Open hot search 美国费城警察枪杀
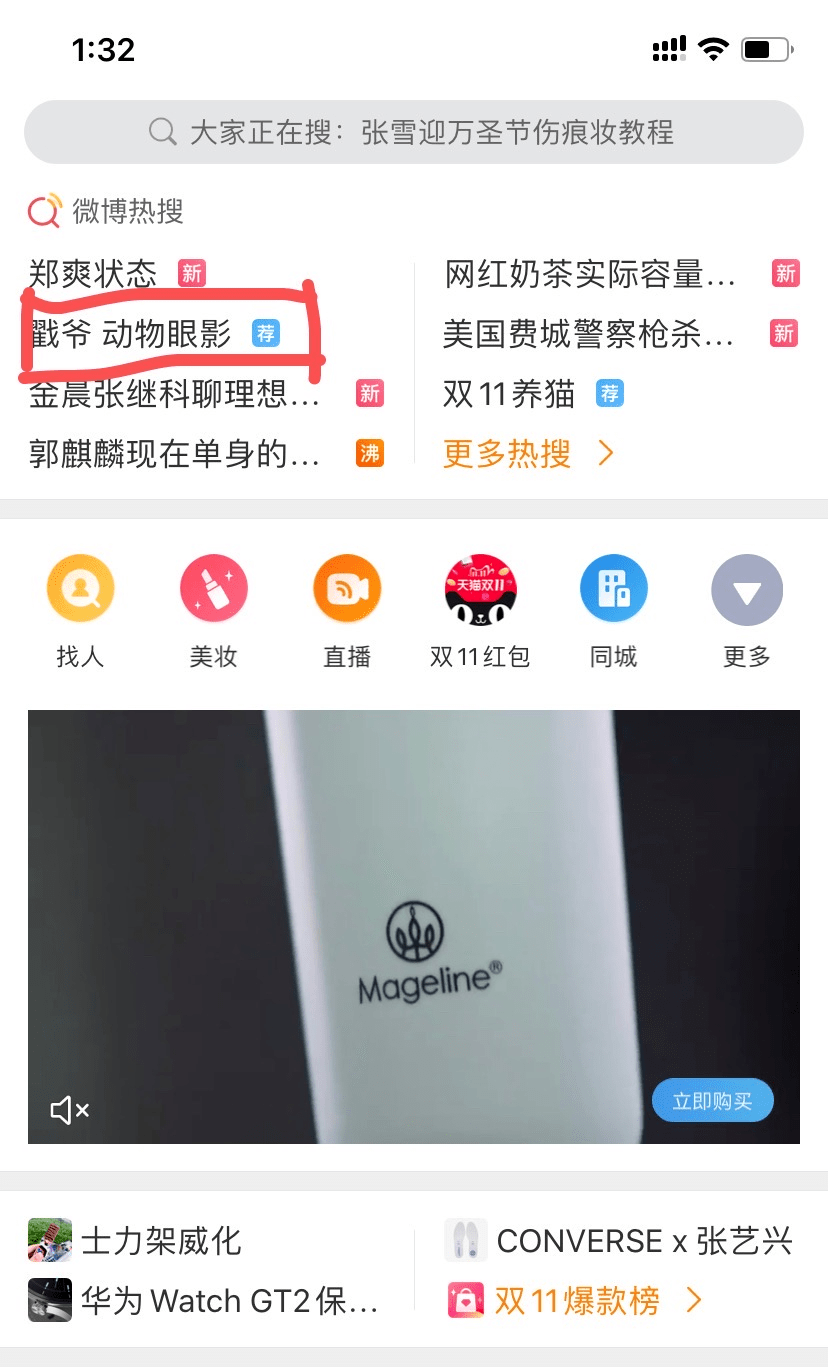The image size is (828, 1372). pos(590,334)
